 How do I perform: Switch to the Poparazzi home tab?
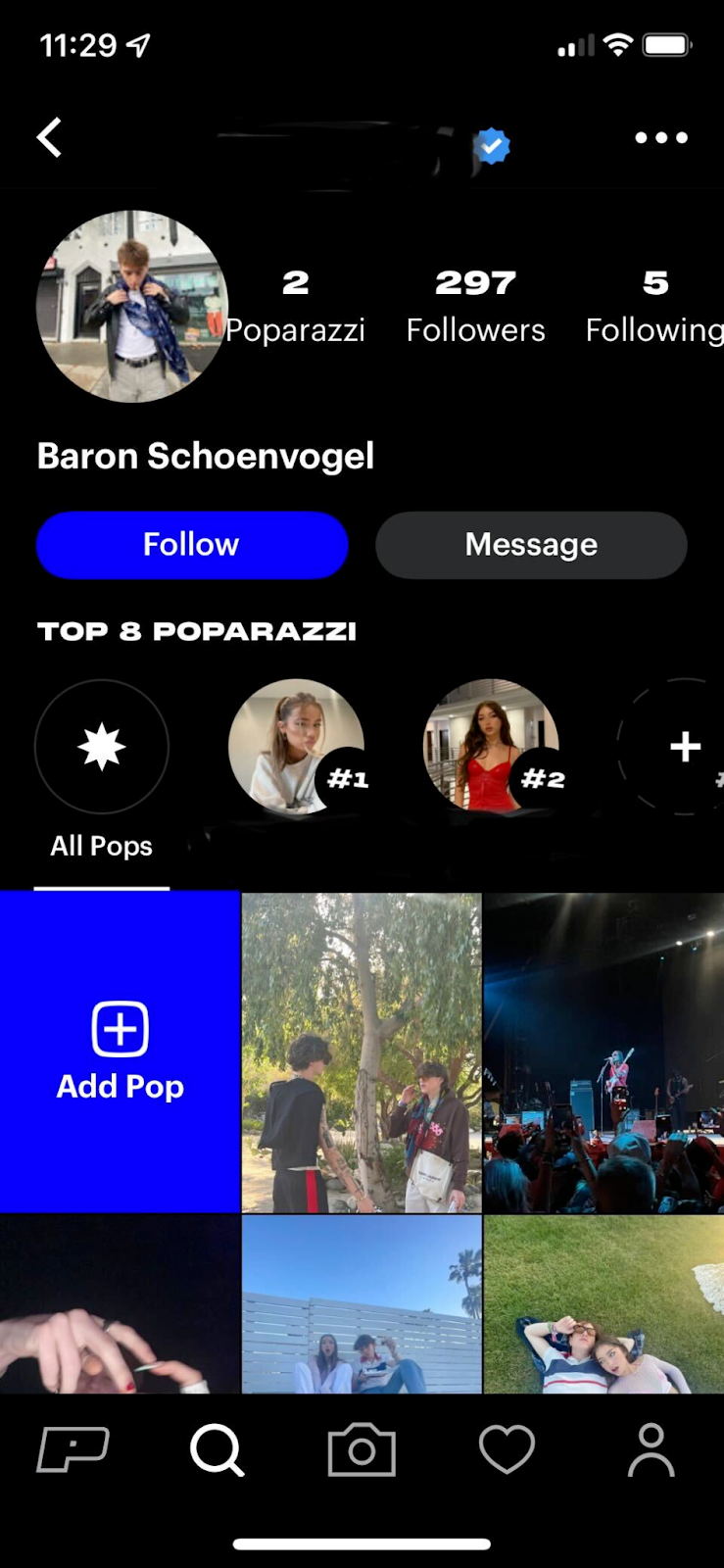point(72,1449)
